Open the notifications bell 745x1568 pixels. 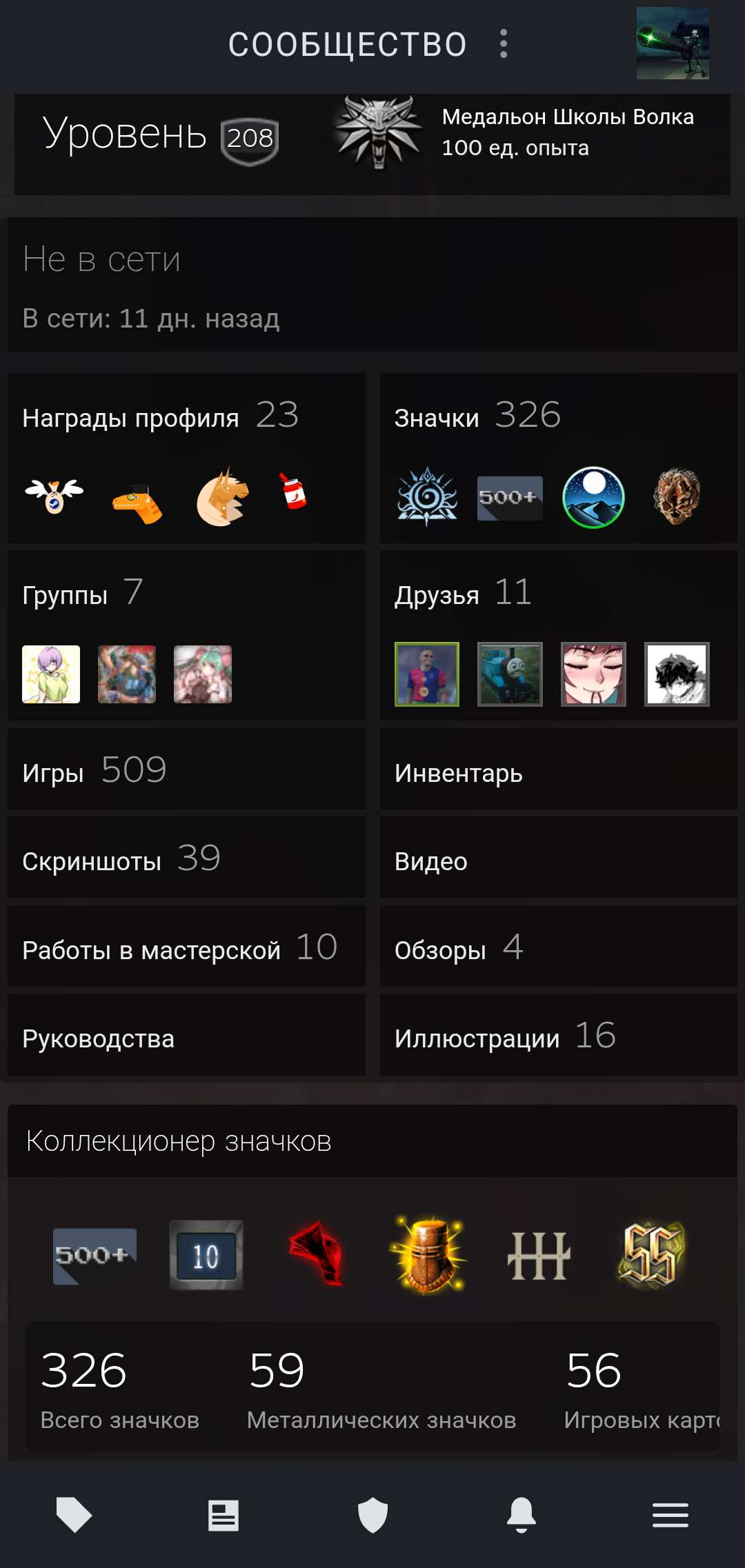tap(521, 1515)
